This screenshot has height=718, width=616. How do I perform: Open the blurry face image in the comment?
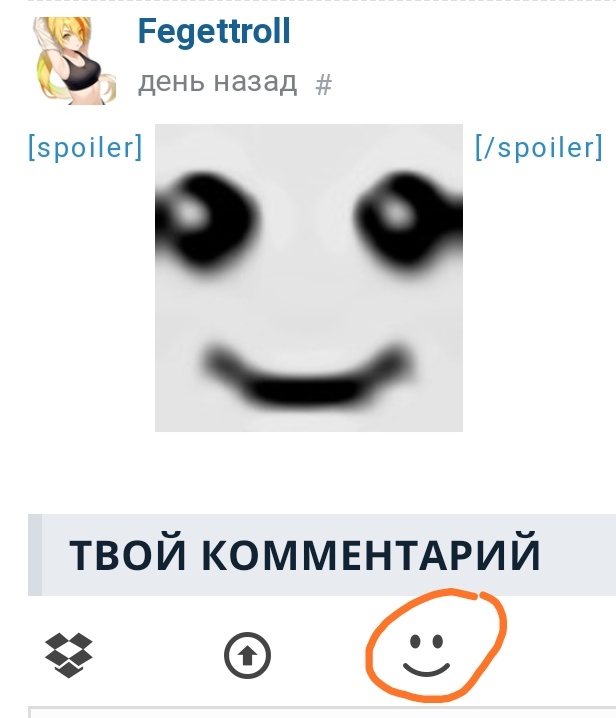[x=309, y=279]
